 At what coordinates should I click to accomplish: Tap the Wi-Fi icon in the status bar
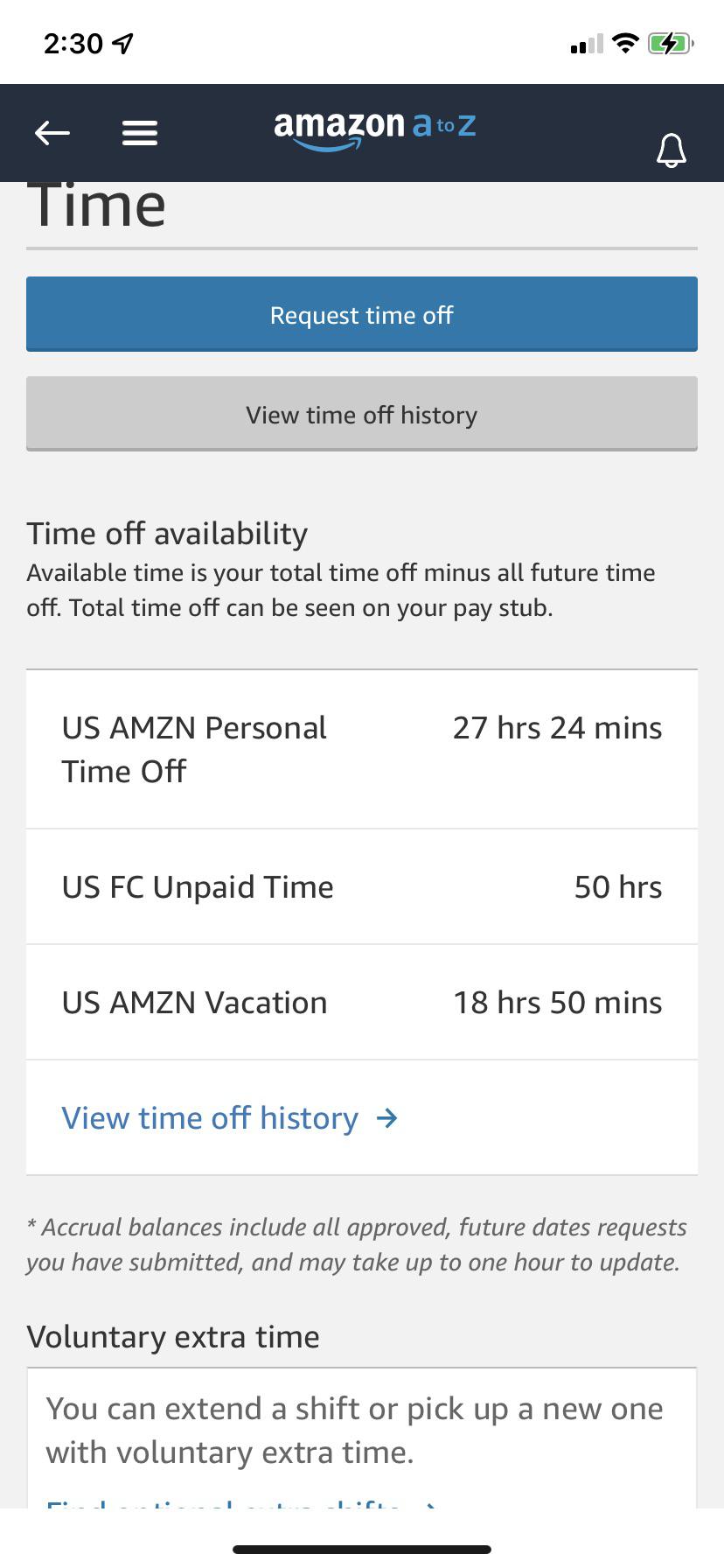click(x=626, y=43)
